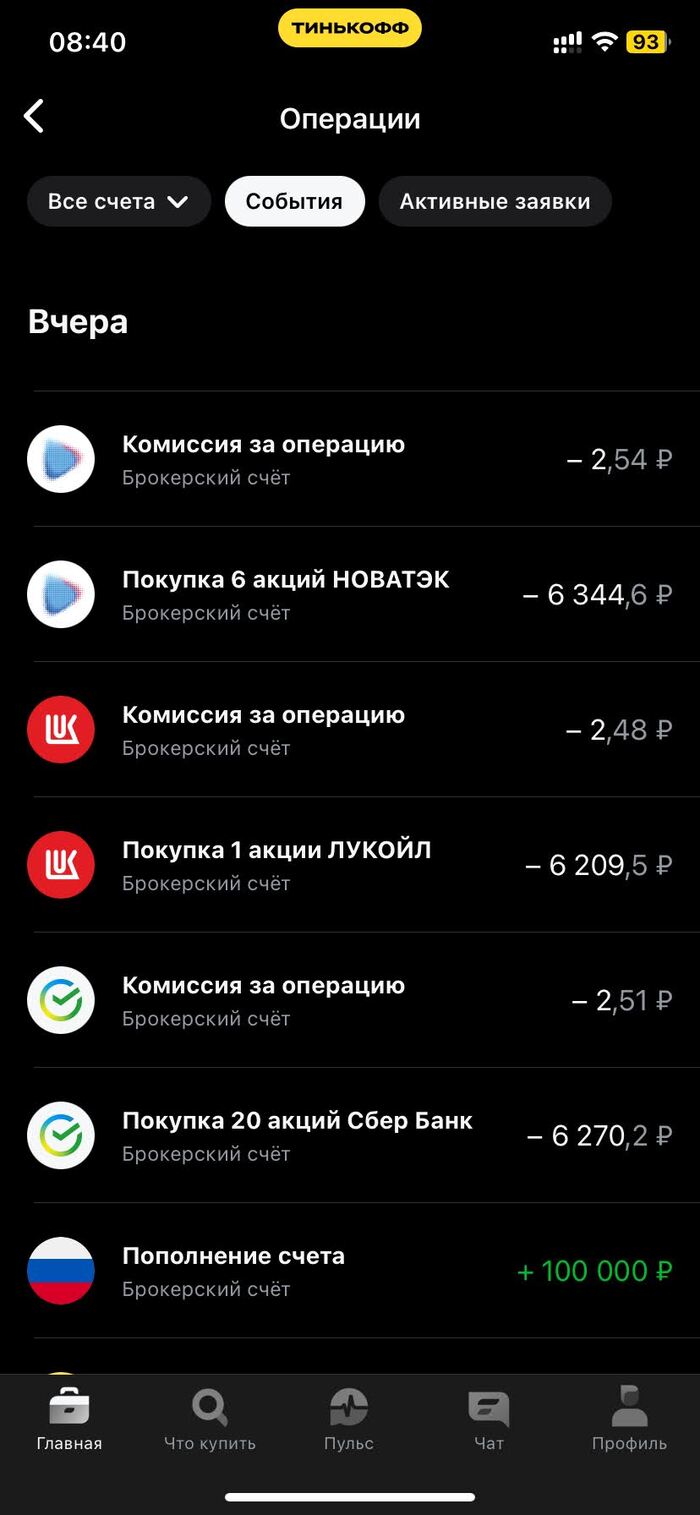View the commission entry for 2,48 ₽
The width and height of the screenshot is (700, 1515).
pyautogui.click(x=350, y=730)
